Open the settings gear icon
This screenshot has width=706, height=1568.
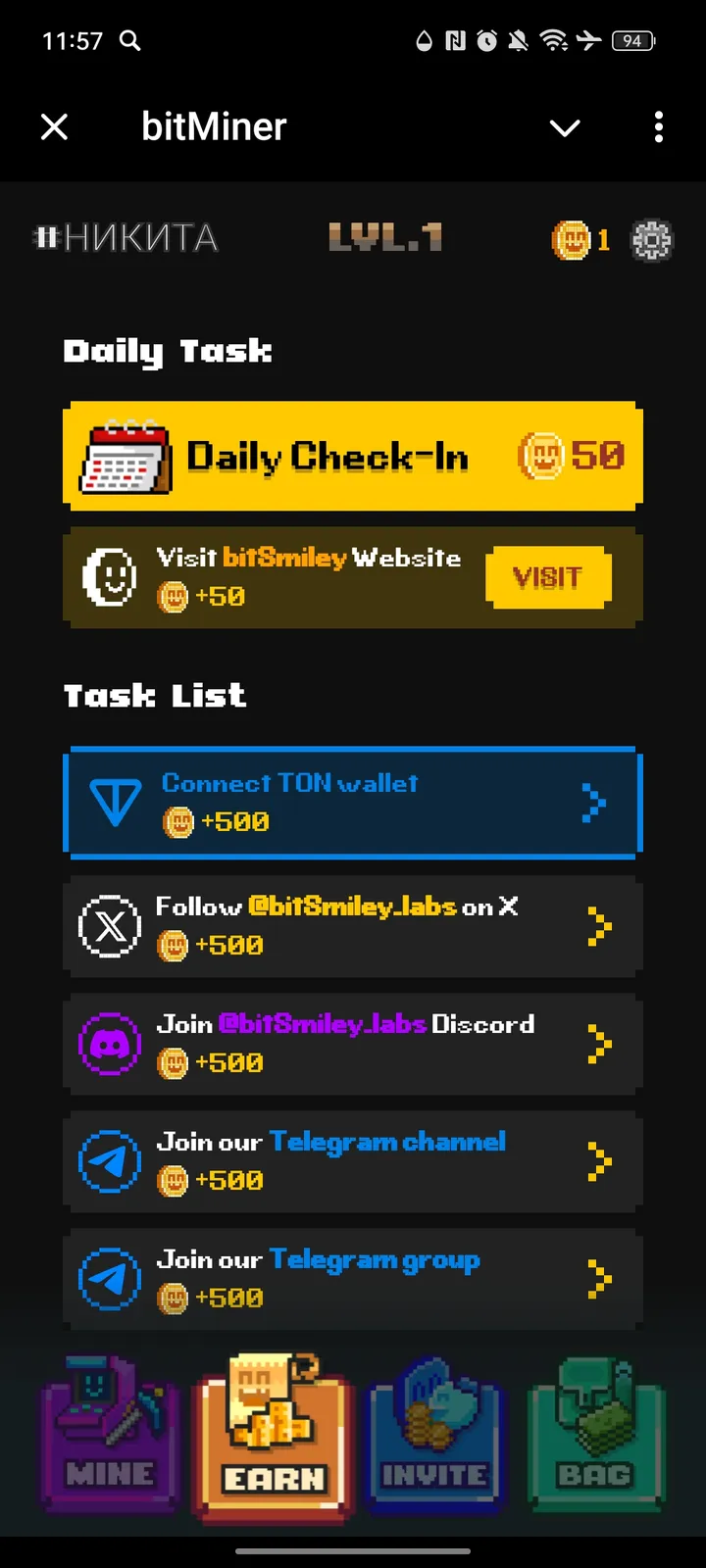tap(651, 239)
